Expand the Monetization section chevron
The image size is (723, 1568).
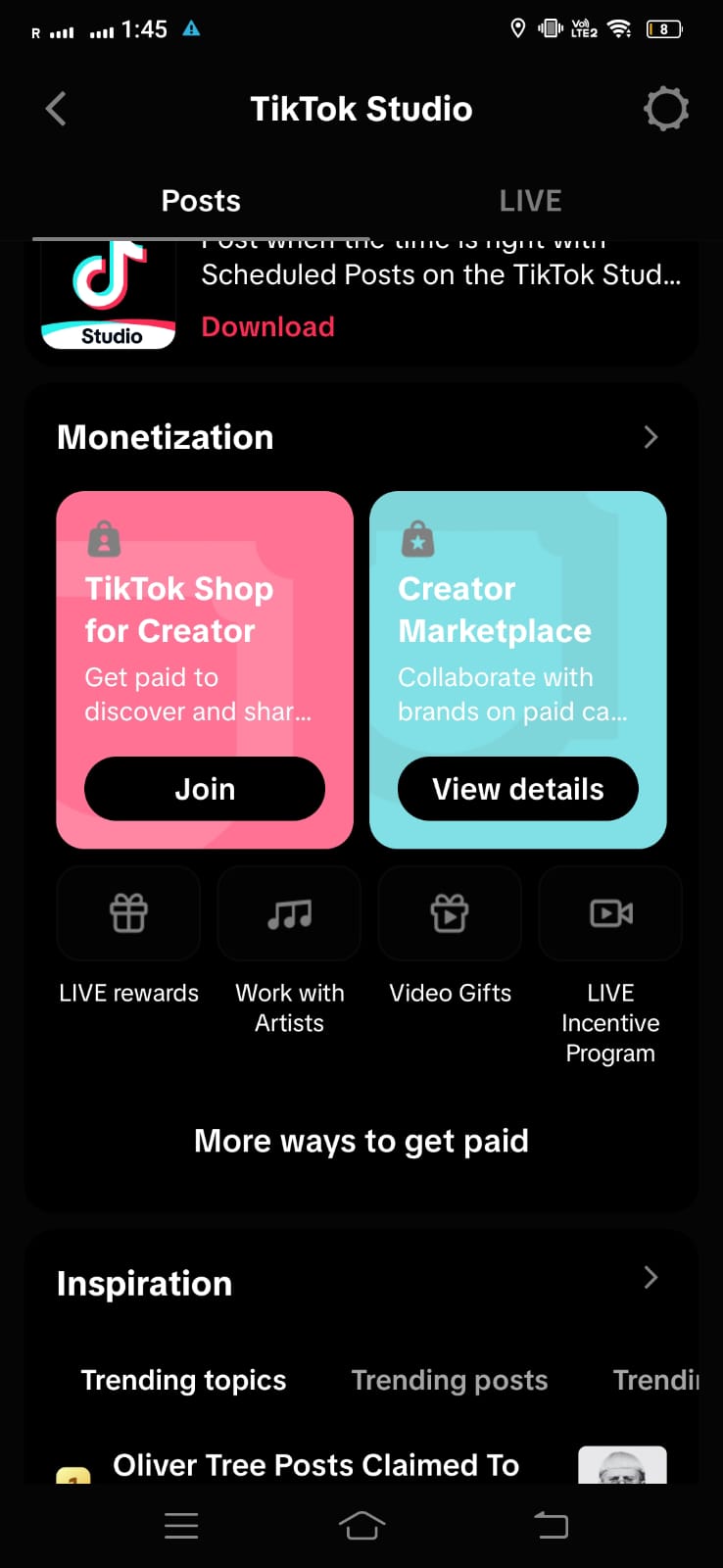tap(651, 437)
